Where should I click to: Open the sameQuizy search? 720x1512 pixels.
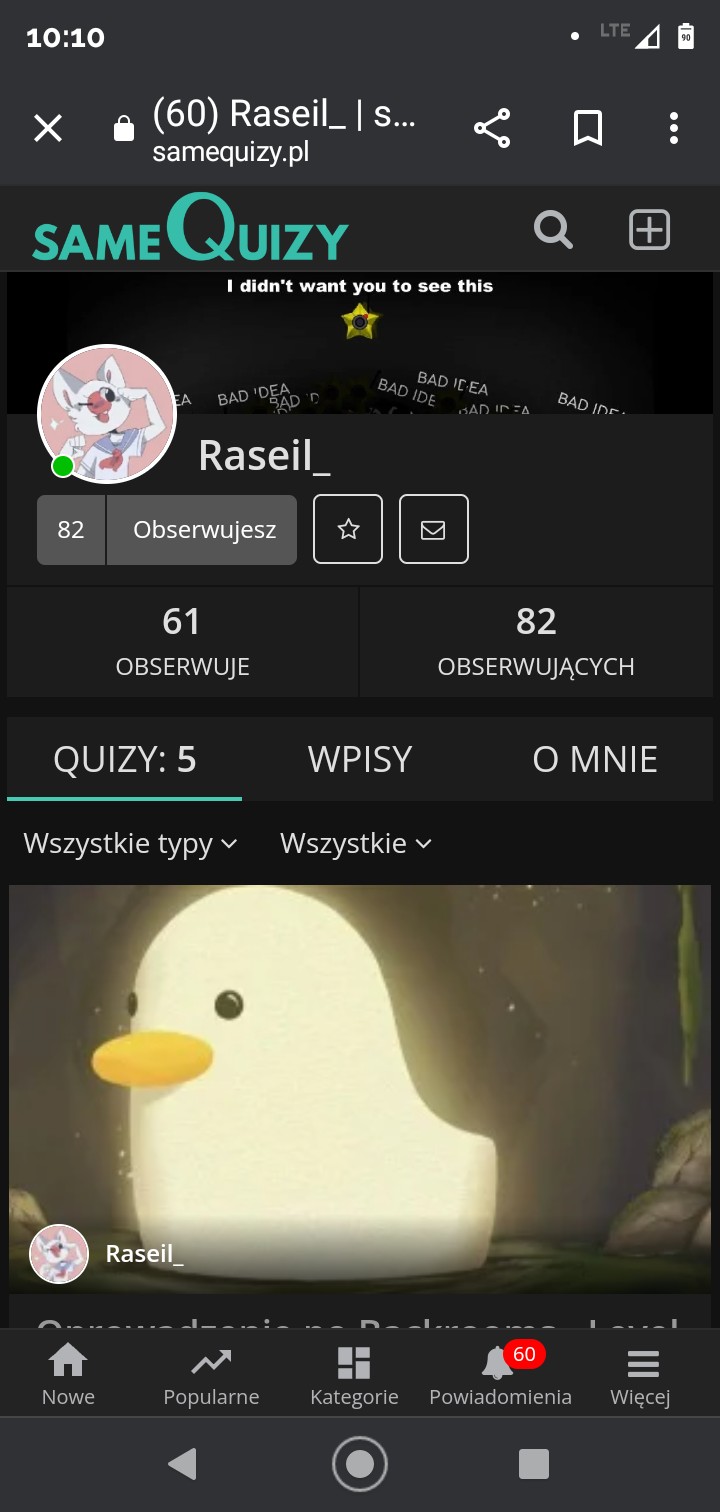click(x=553, y=230)
